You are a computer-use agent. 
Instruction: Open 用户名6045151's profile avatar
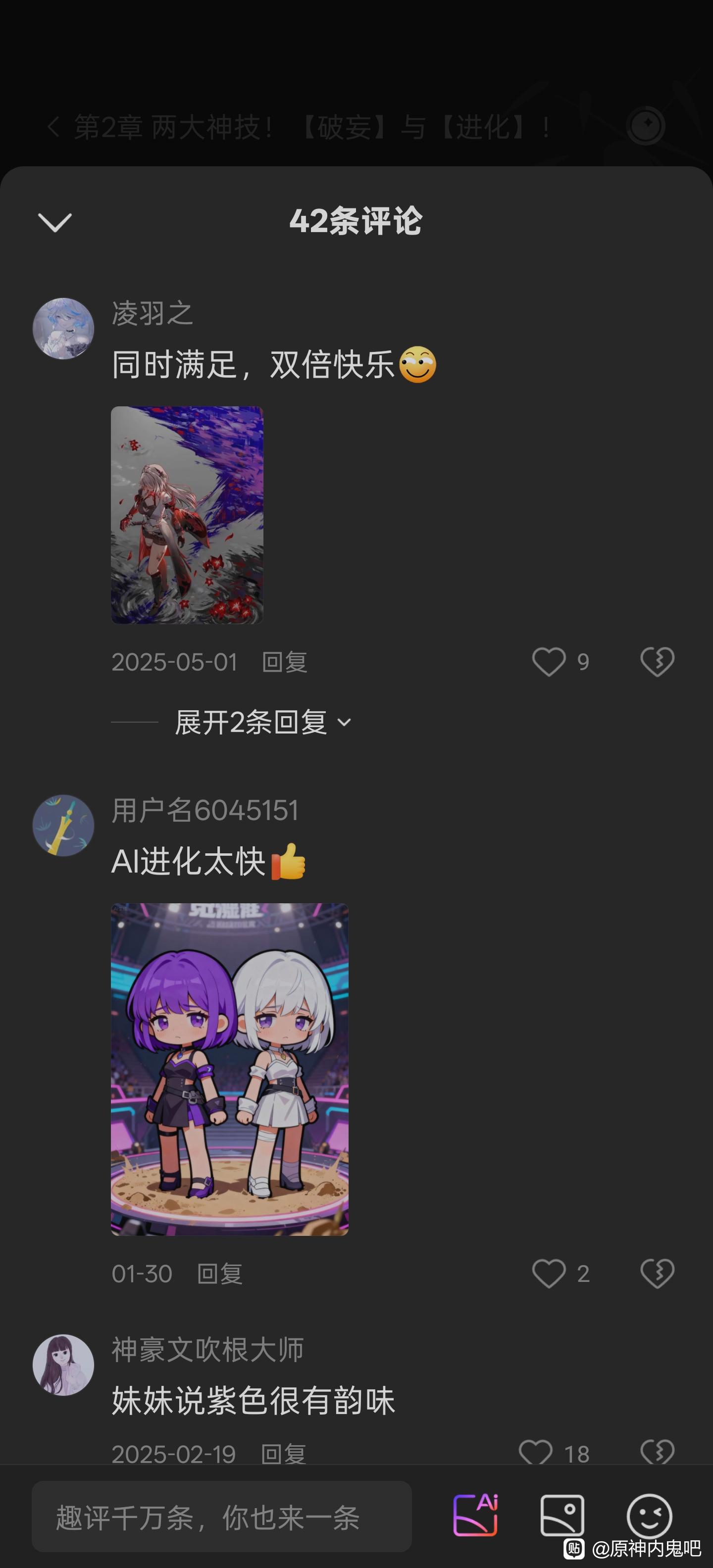[63, 826]
